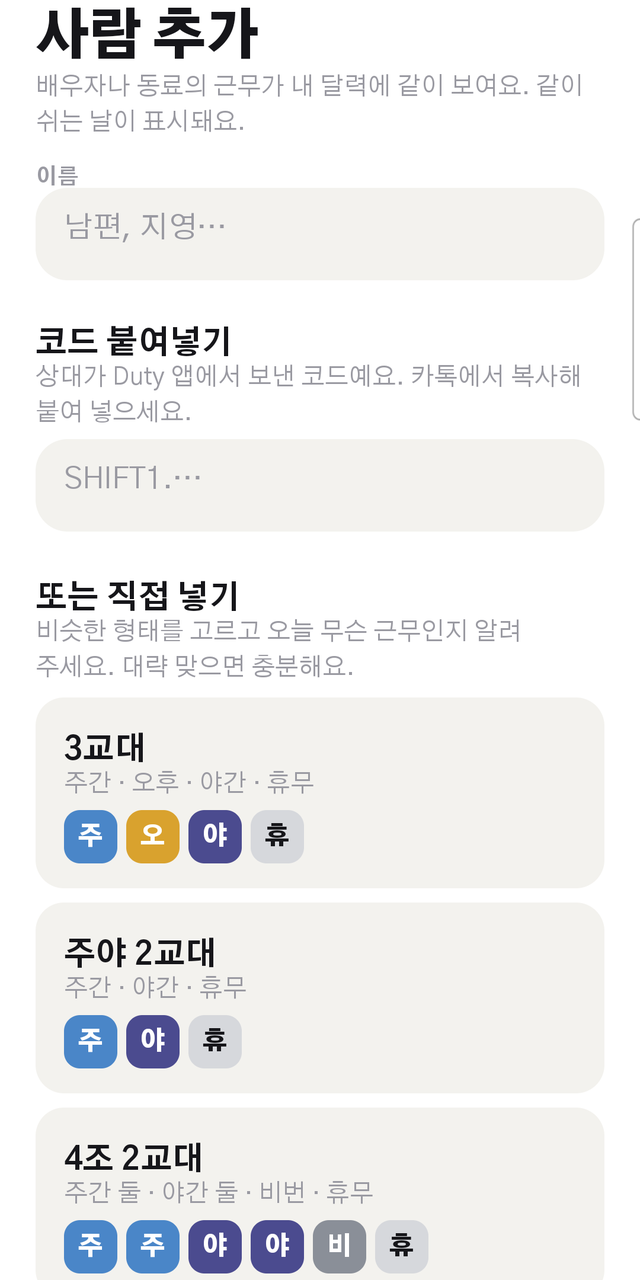
Task: Select the 3교대 shift pattern card
Action: pyautogui.click(x=320, y=793)
